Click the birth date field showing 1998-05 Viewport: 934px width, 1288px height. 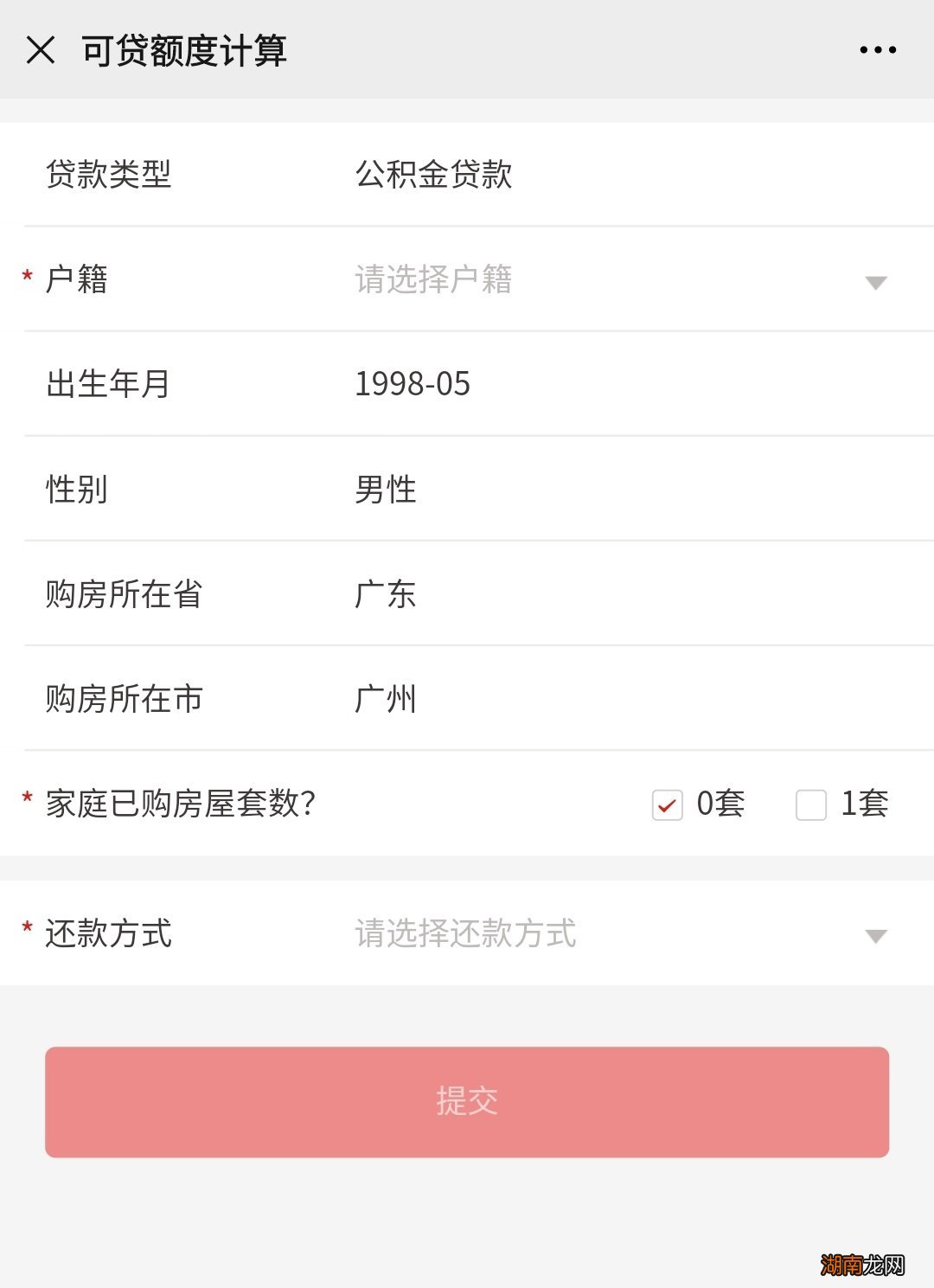pos(413,385)
